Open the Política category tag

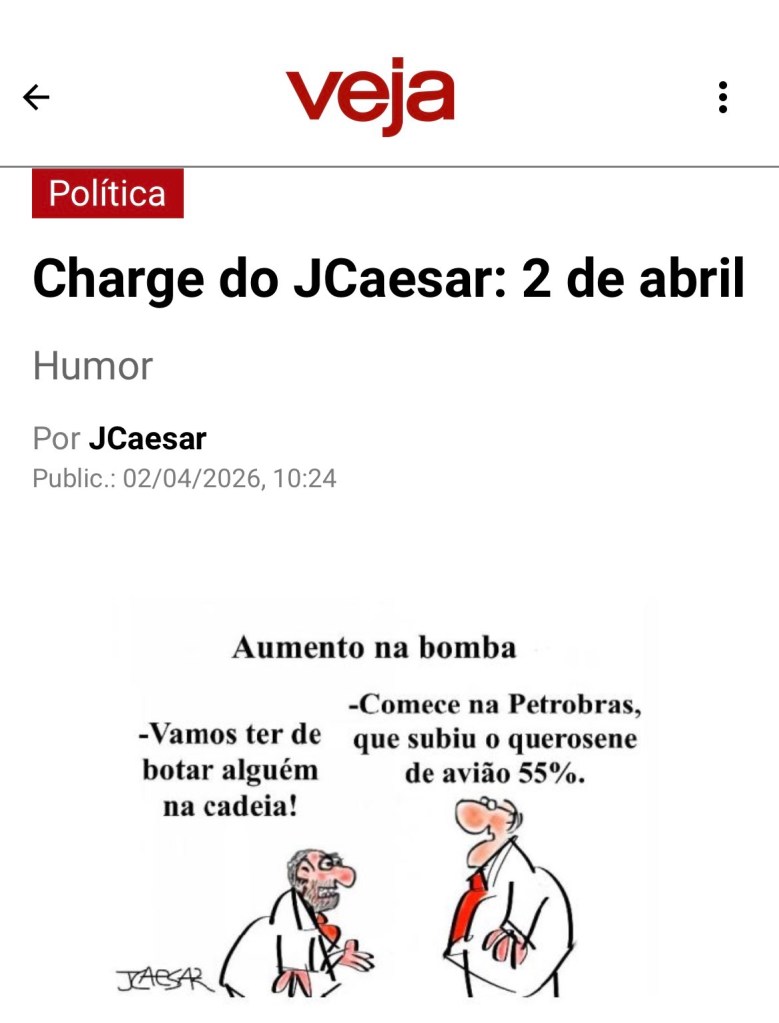(108, 193)
